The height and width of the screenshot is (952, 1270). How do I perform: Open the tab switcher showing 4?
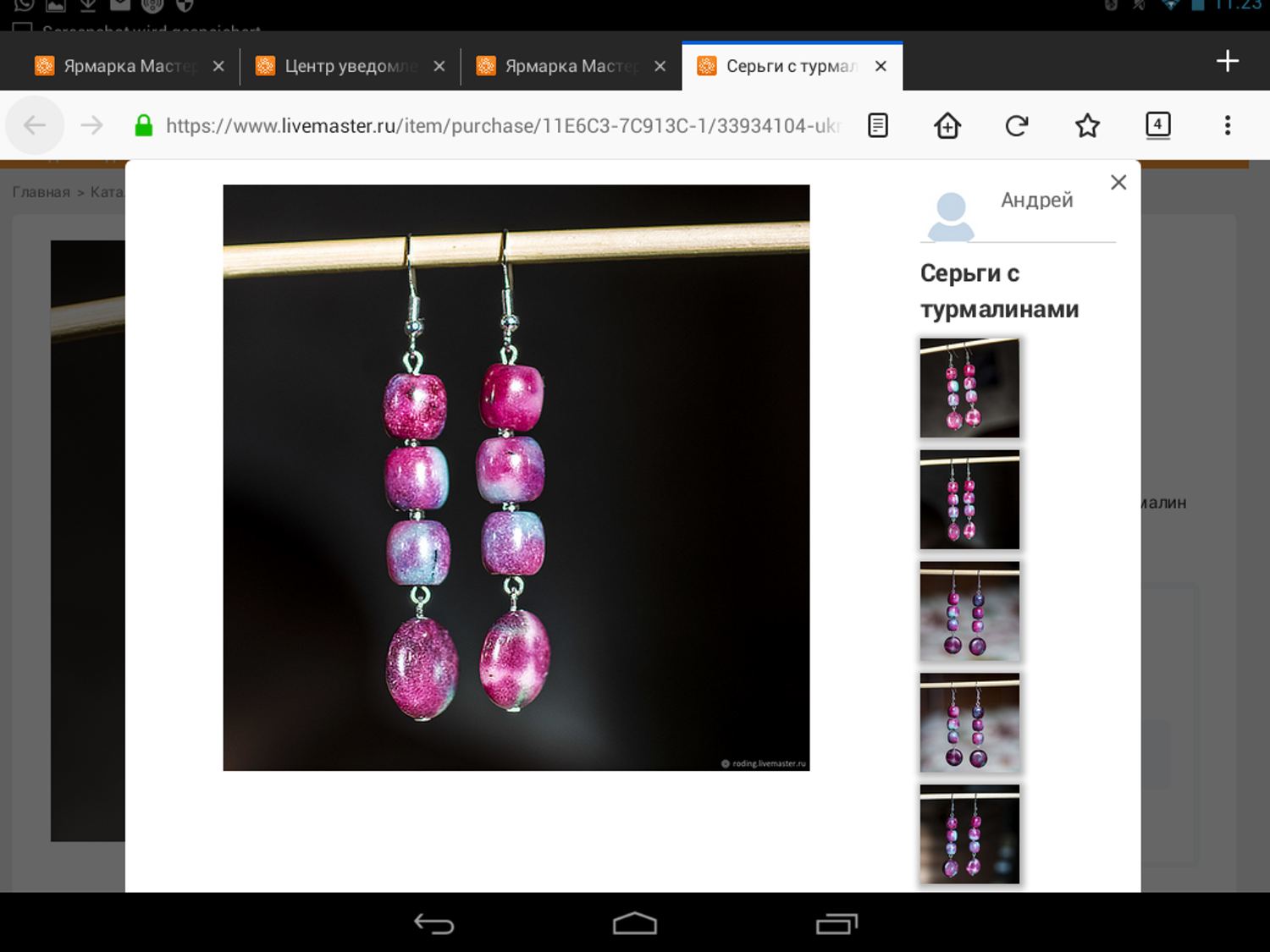point(1157,125)
